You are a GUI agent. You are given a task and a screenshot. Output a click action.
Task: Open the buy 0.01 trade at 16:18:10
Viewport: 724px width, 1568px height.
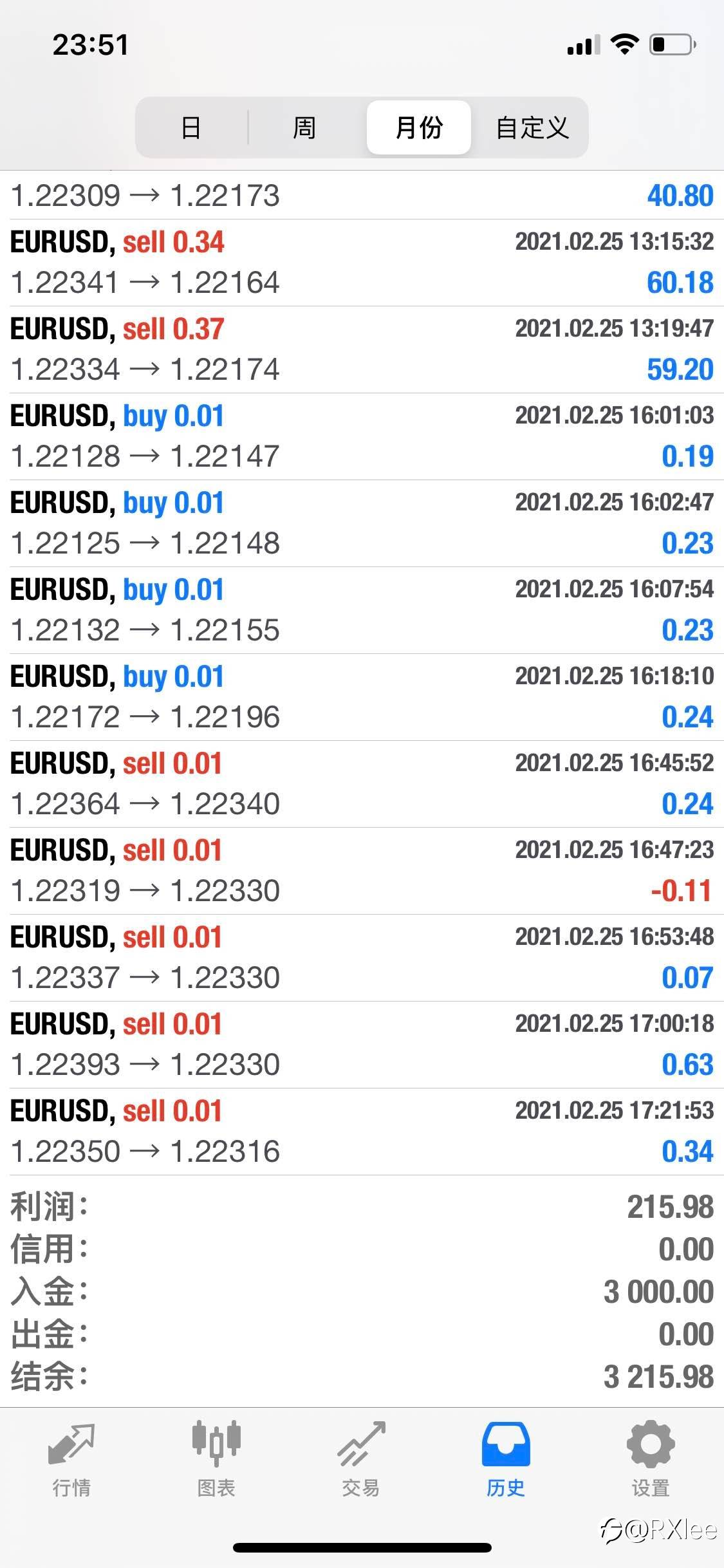pos(362,697)
